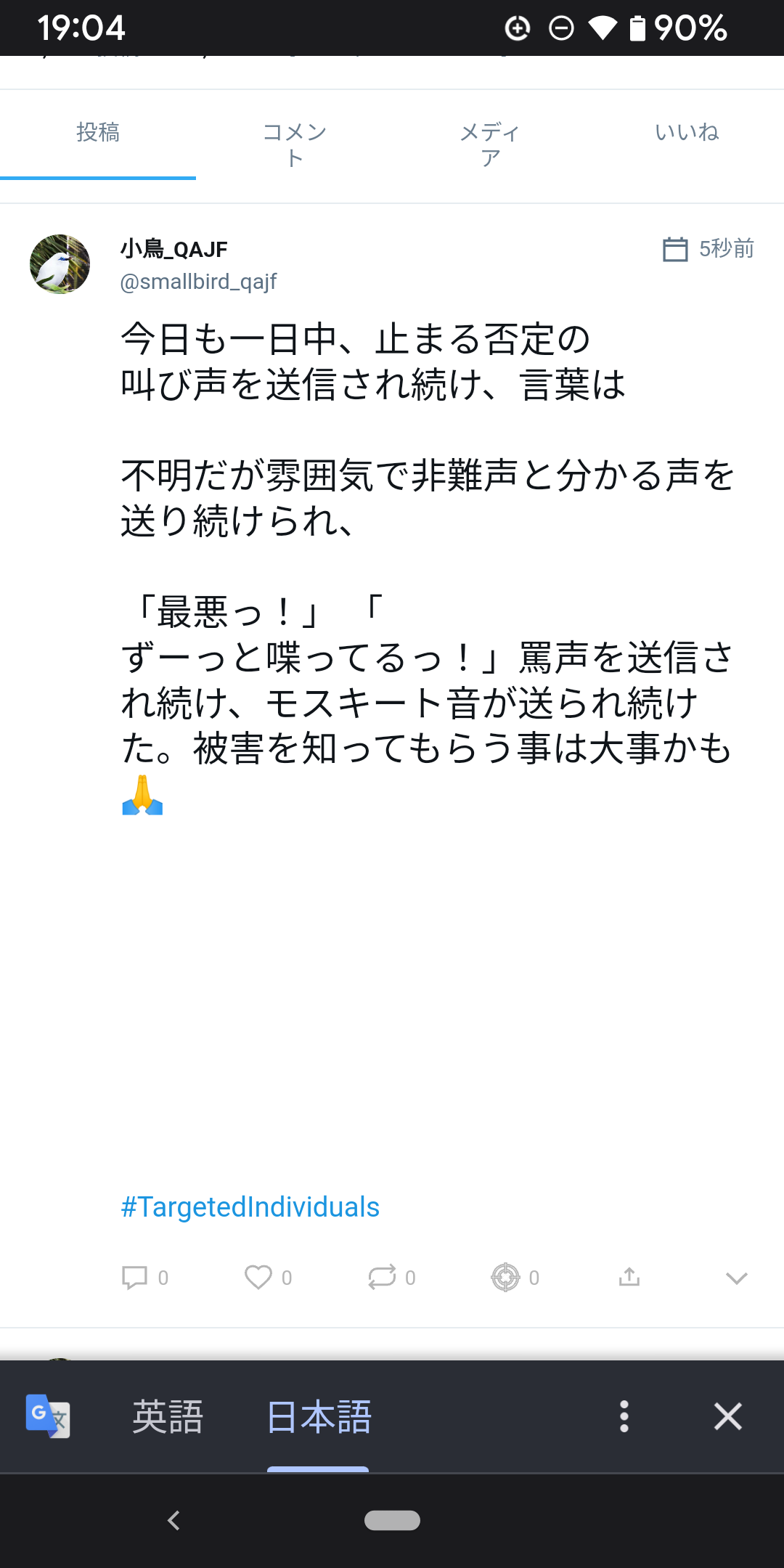The width and height of the screenshot is (784, 1568).
Task: Tap the target icon under the post
Action: [505, 1278]
